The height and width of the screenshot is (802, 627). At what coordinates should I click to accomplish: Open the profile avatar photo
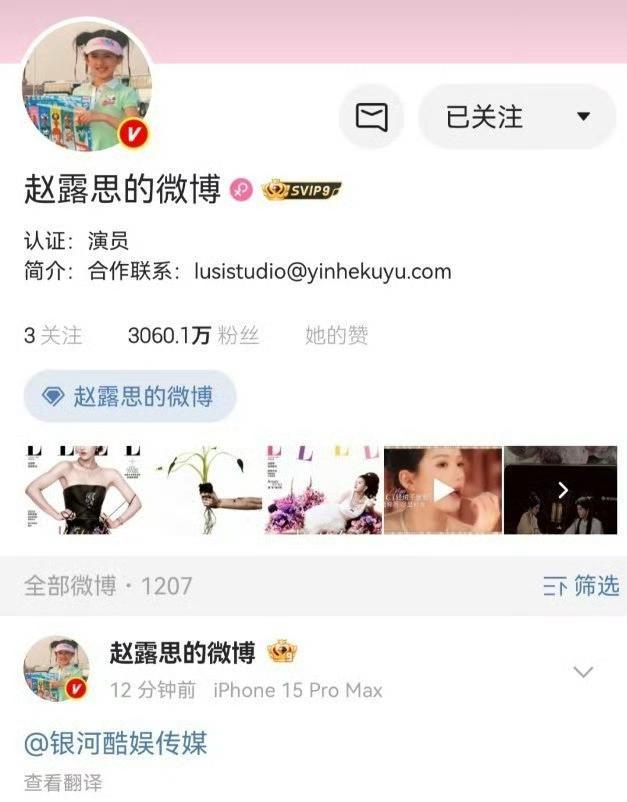(87, 86)
